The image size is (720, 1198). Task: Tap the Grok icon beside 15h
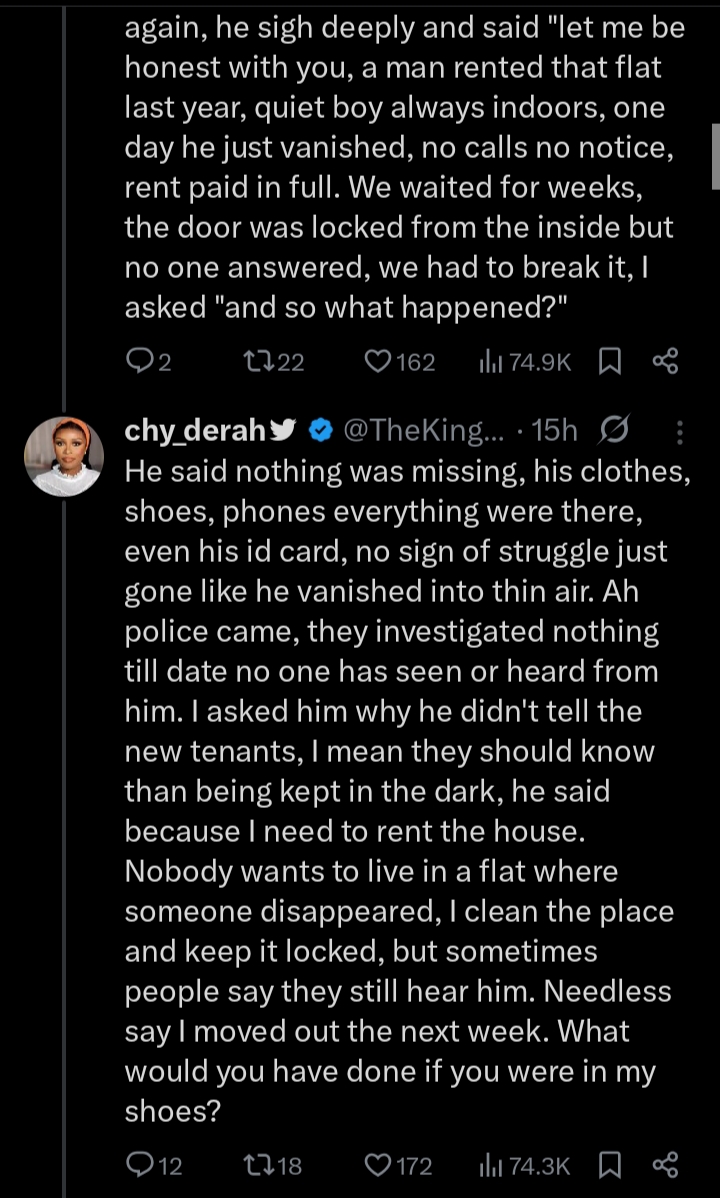point(610,431)
